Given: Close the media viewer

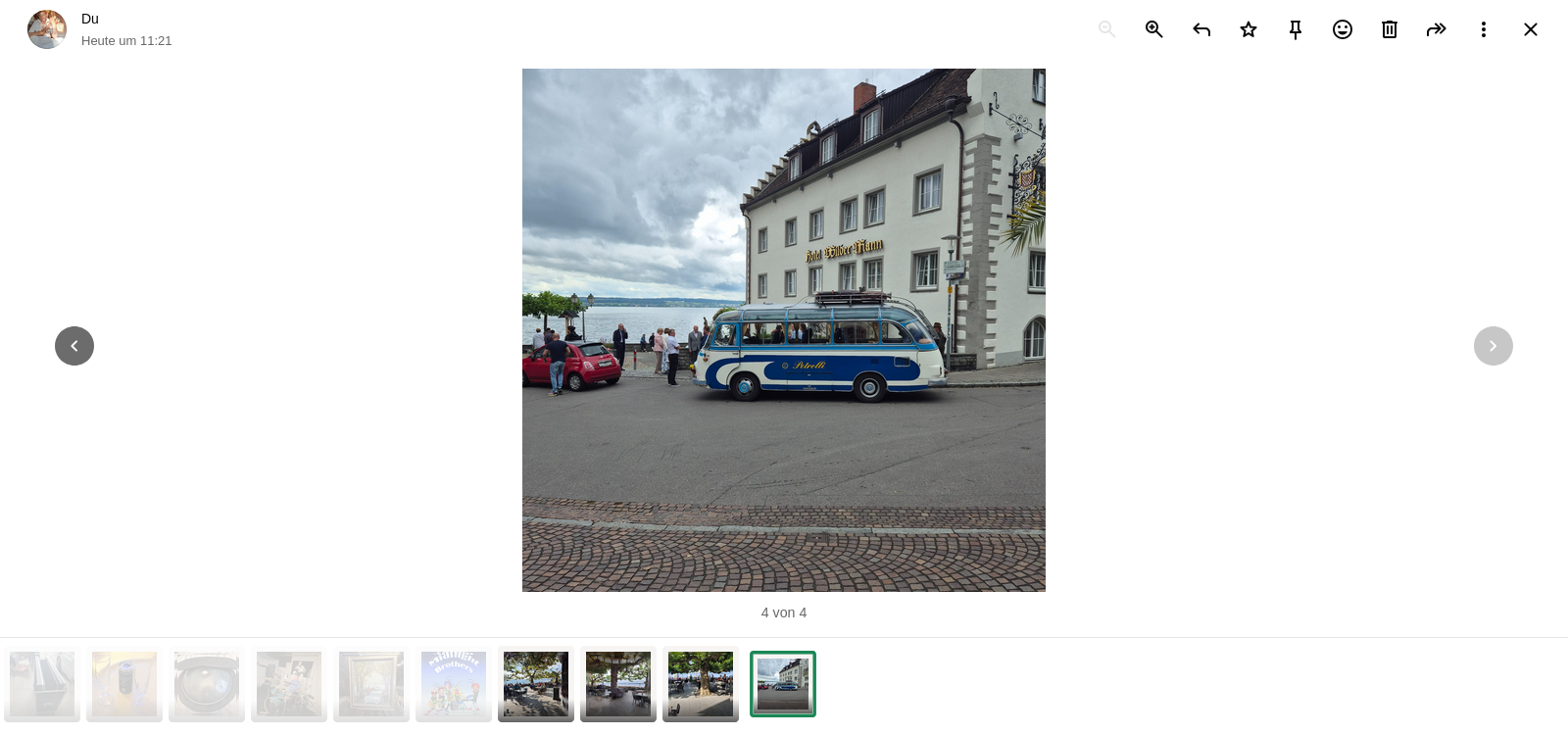Looking at the screenshot, I should coord(1531,29).
